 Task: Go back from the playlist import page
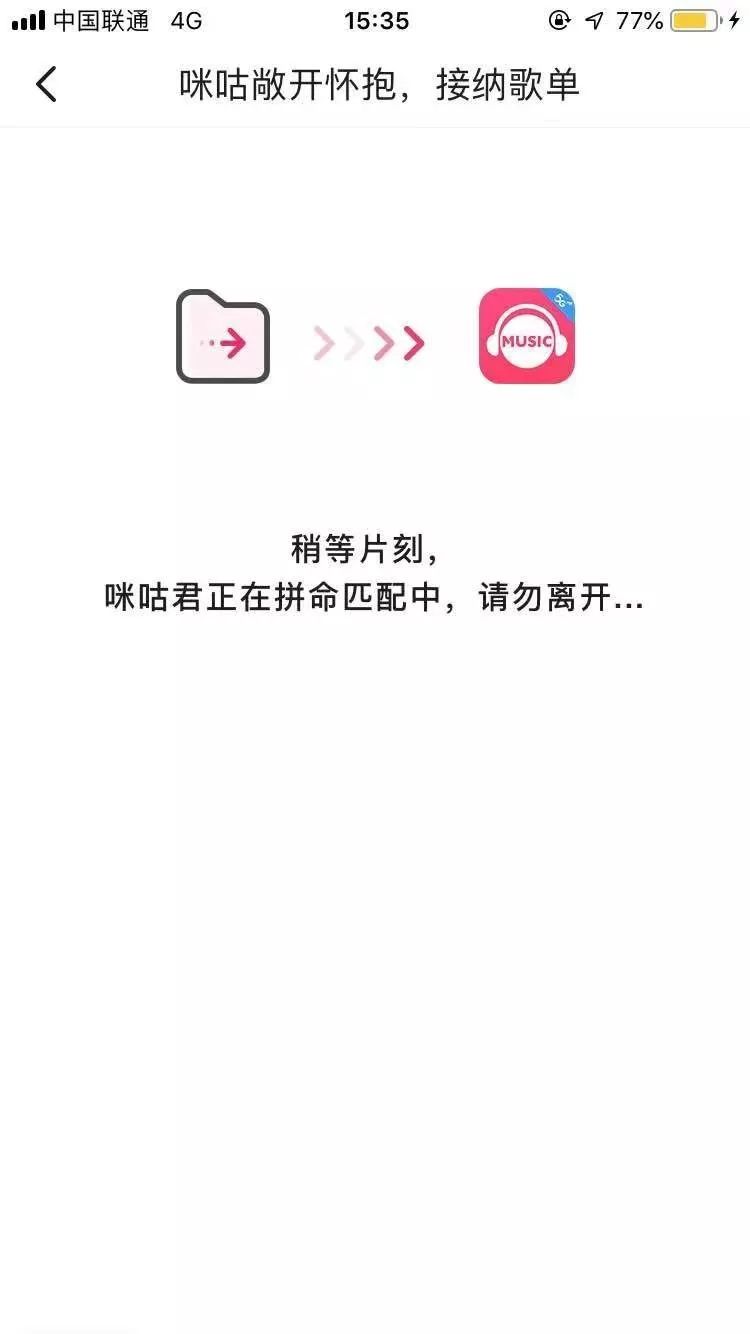pyautogui.click(x=47, y=85)
